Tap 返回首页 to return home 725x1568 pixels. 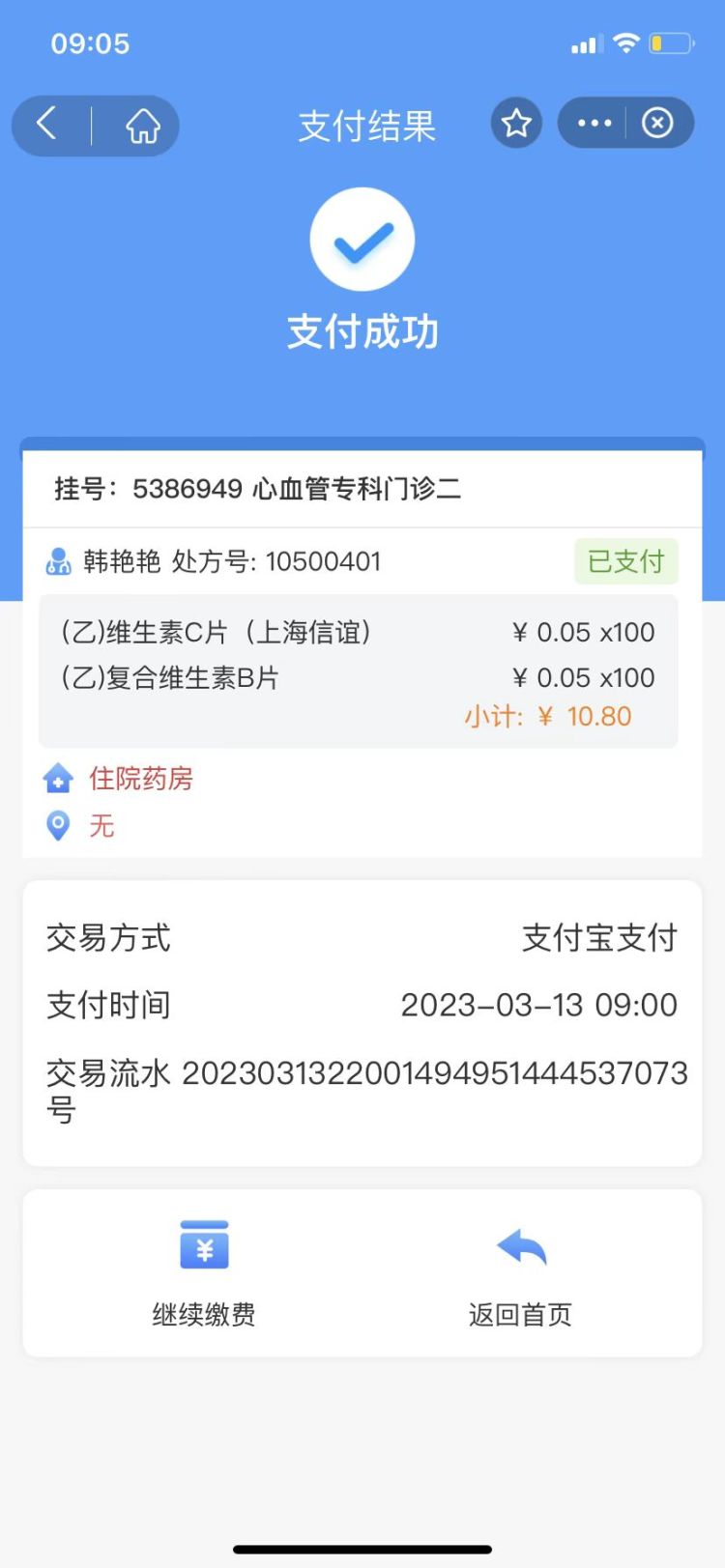[x=521, y=1273]
